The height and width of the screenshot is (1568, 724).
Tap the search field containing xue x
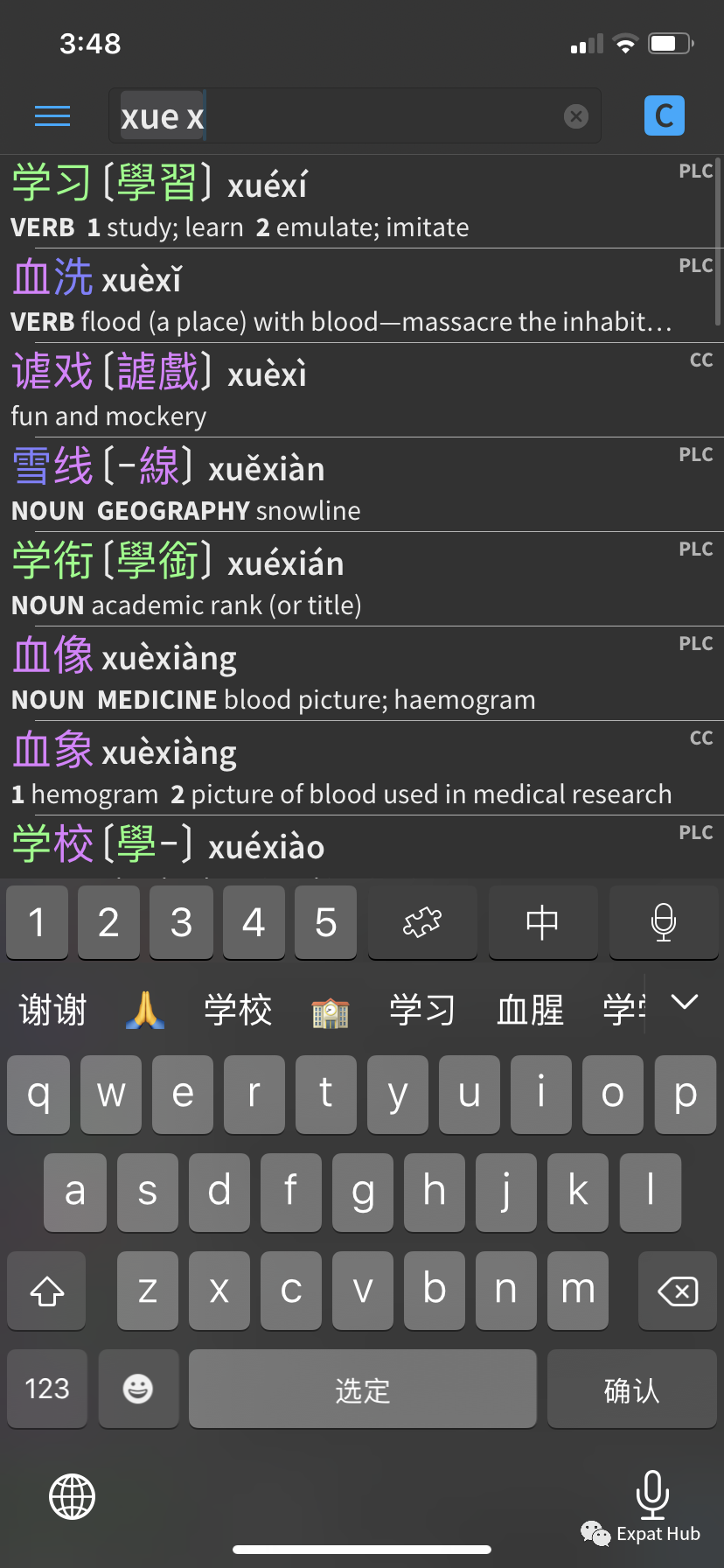click(354, 115)
